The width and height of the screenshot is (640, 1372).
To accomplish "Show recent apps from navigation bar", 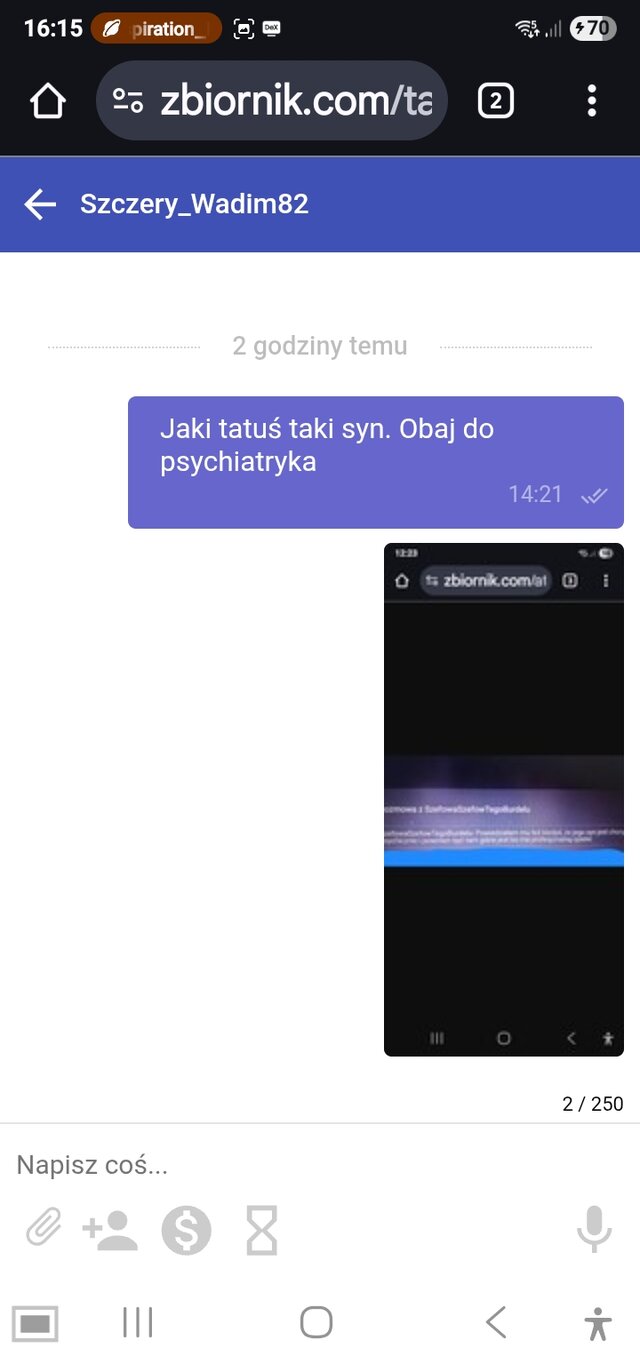I will pos(138,1323).
